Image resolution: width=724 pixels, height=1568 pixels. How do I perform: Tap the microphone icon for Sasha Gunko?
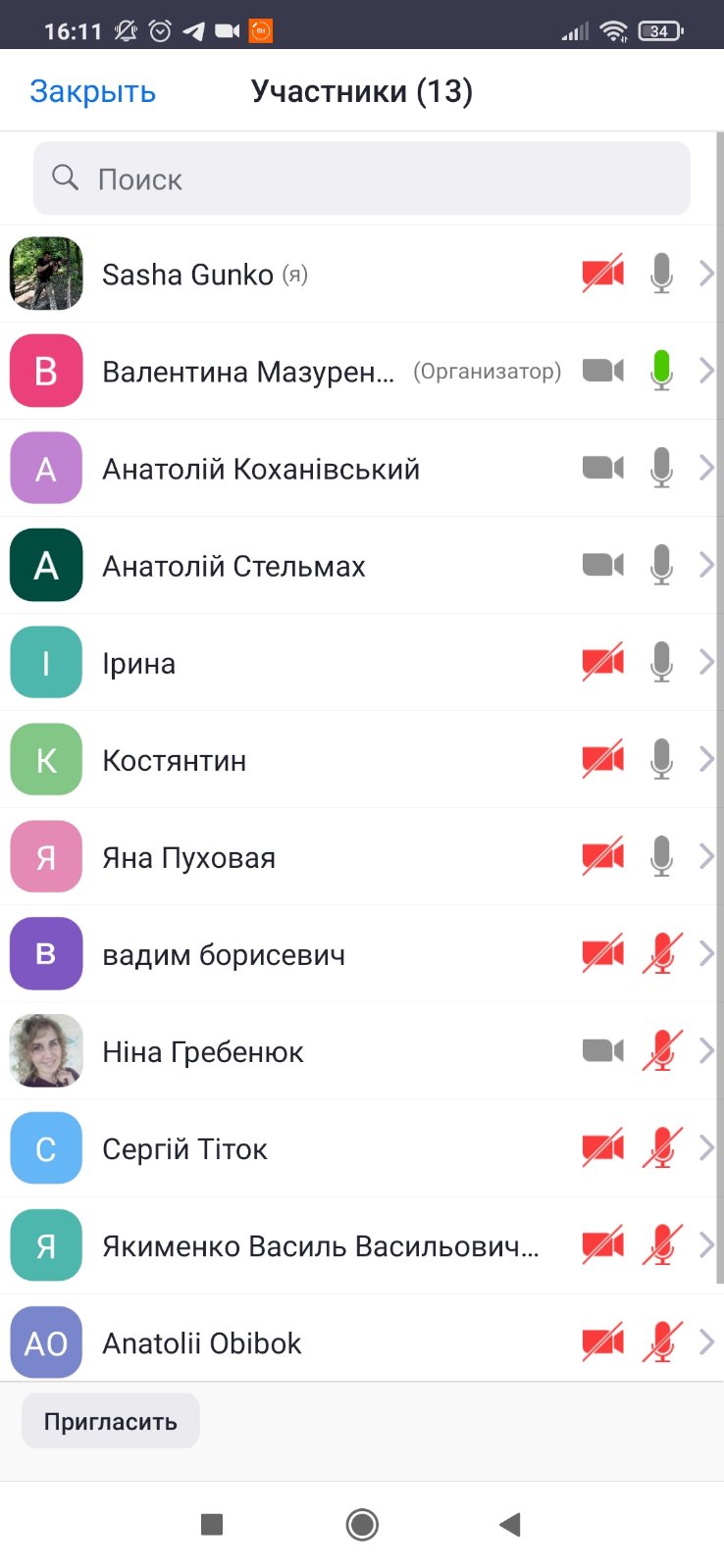tap(662, 274)
